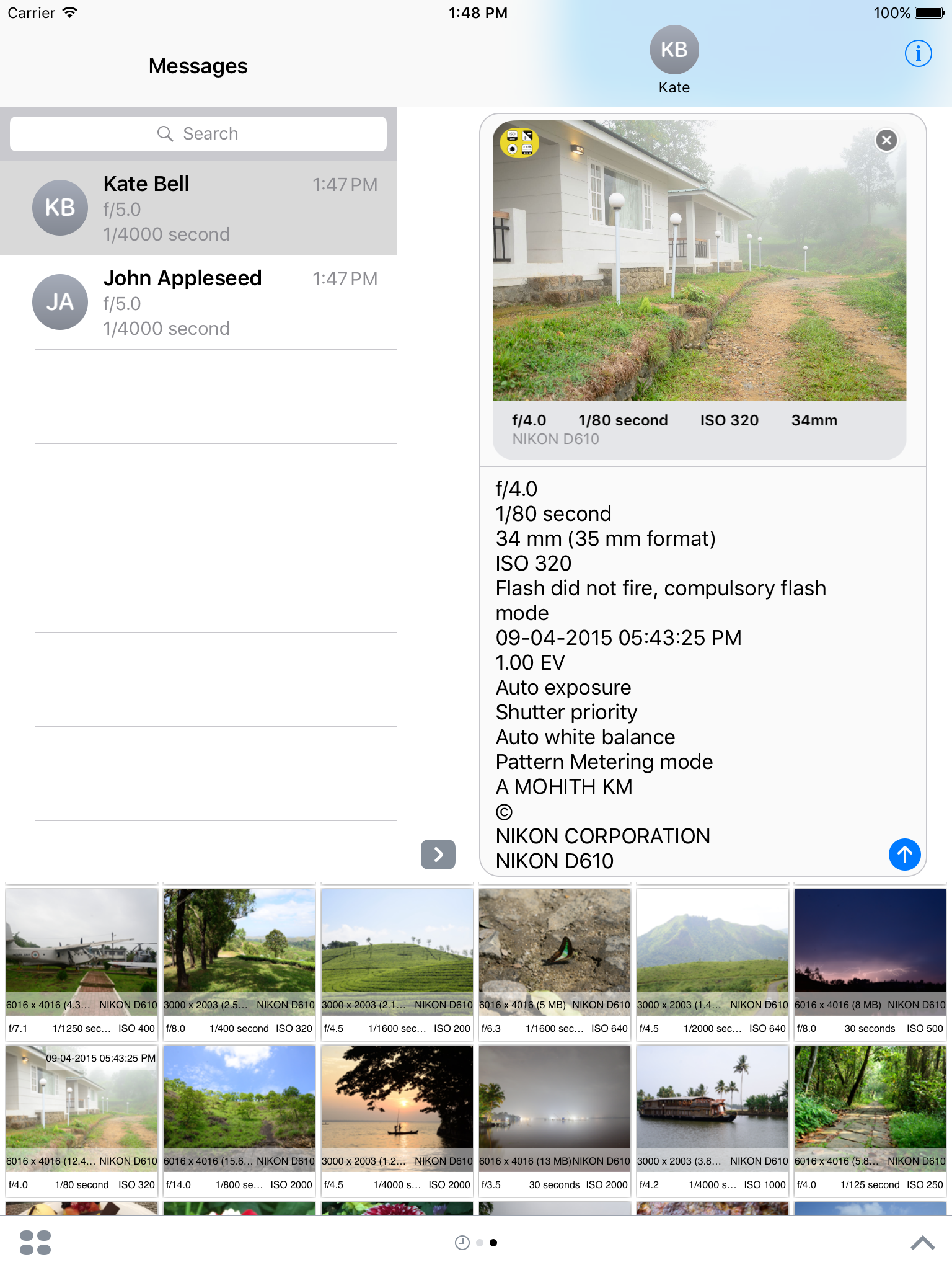Tap the magnifier icon in the search bar
Viewport: 952px width, 1270px height.
(x=165, y=133)
